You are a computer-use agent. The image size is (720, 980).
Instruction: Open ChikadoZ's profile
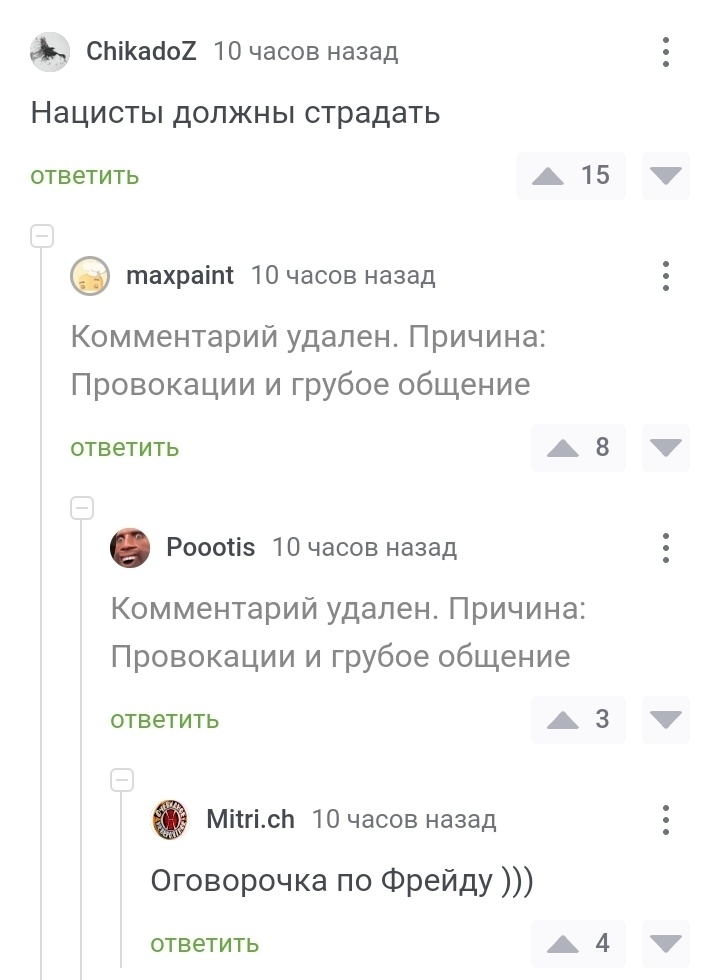point(141,51)
